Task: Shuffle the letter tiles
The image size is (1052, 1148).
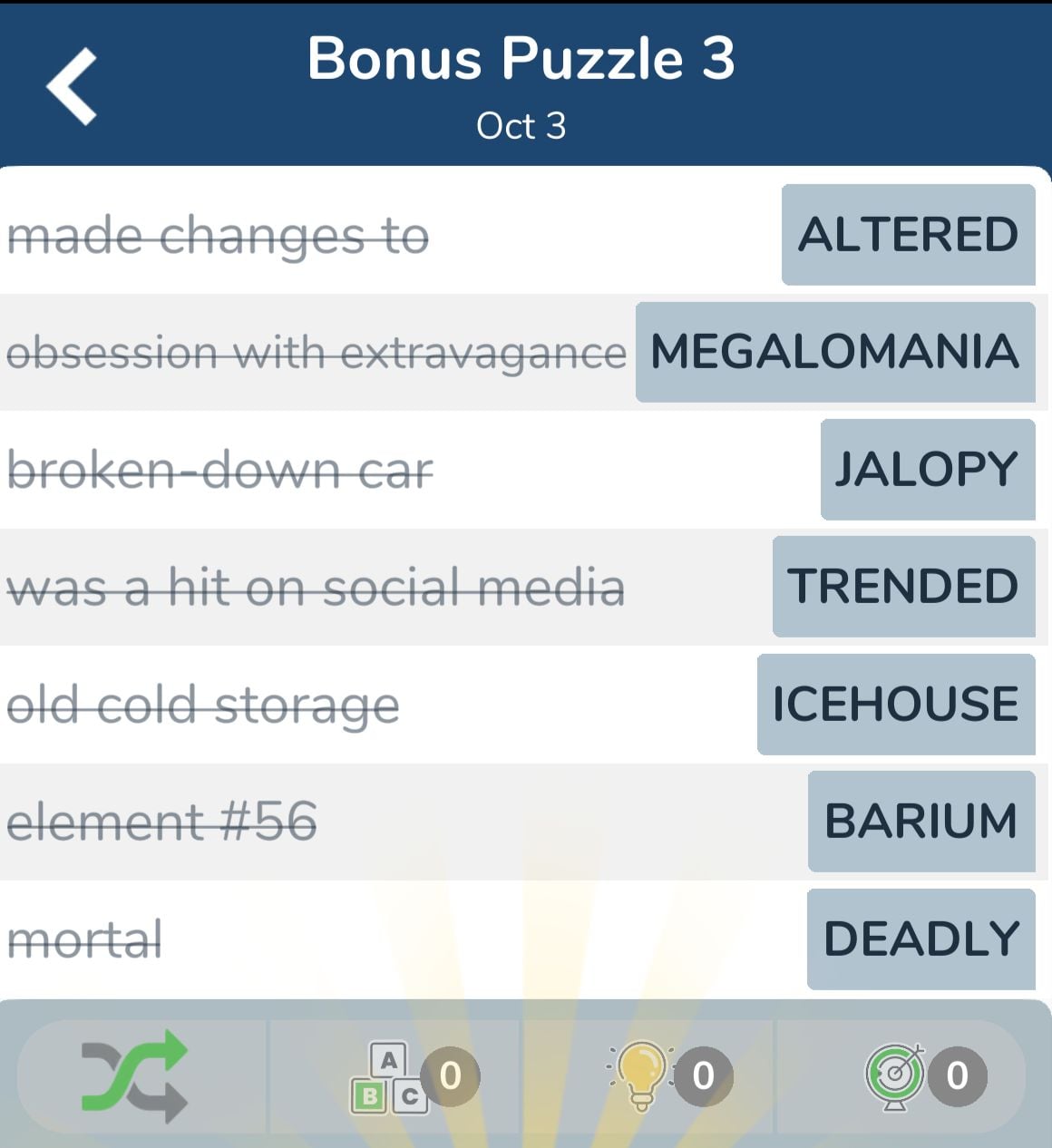Action: (135, 1076)
